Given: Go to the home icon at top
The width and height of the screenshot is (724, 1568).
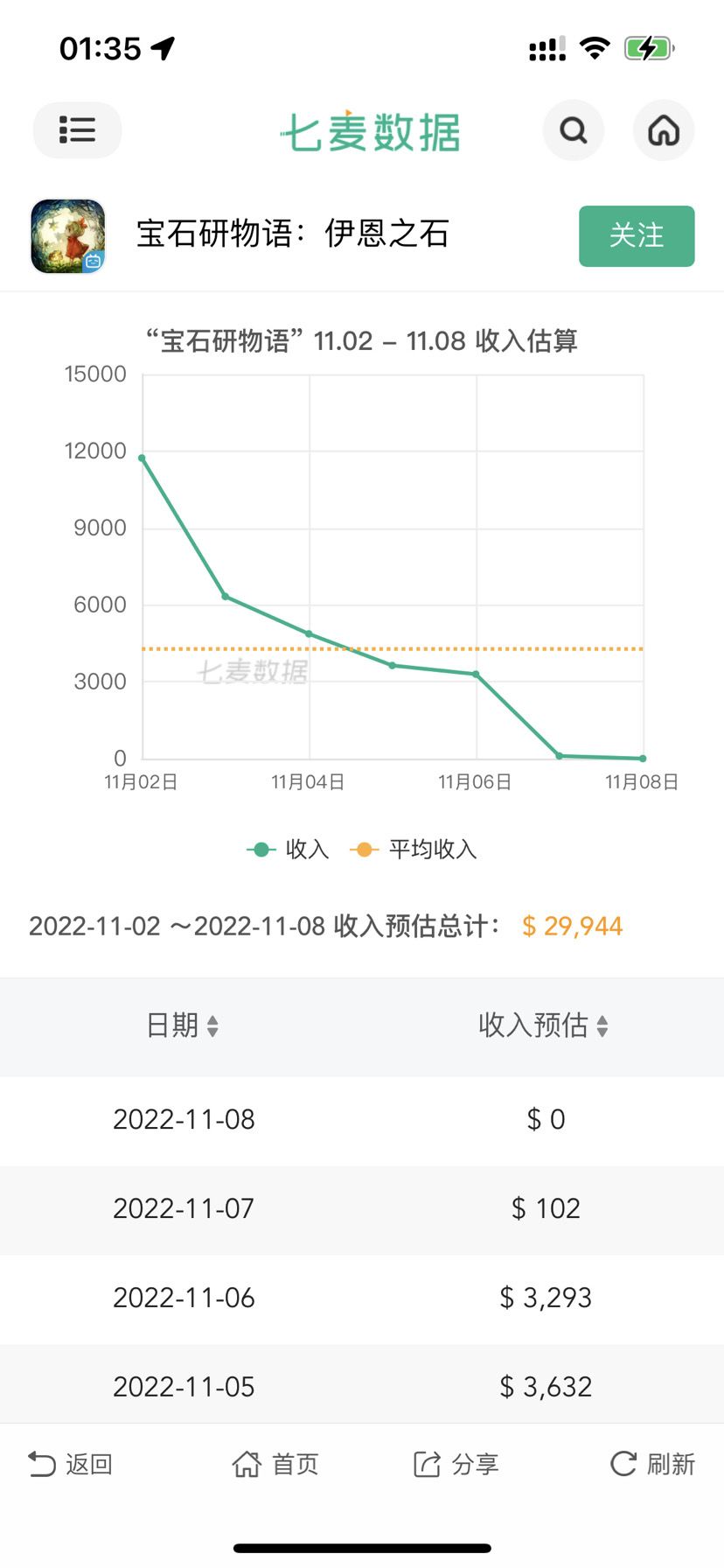Looking at the screenshot, I should 664,130.
